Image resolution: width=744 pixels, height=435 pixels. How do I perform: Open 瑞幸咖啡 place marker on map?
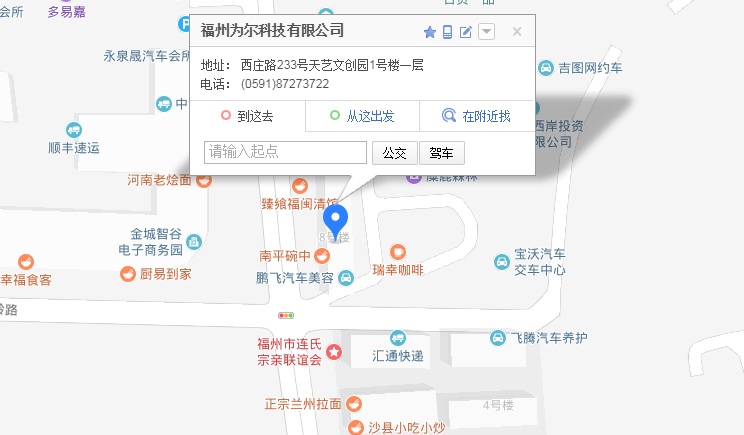click(398, 252)
